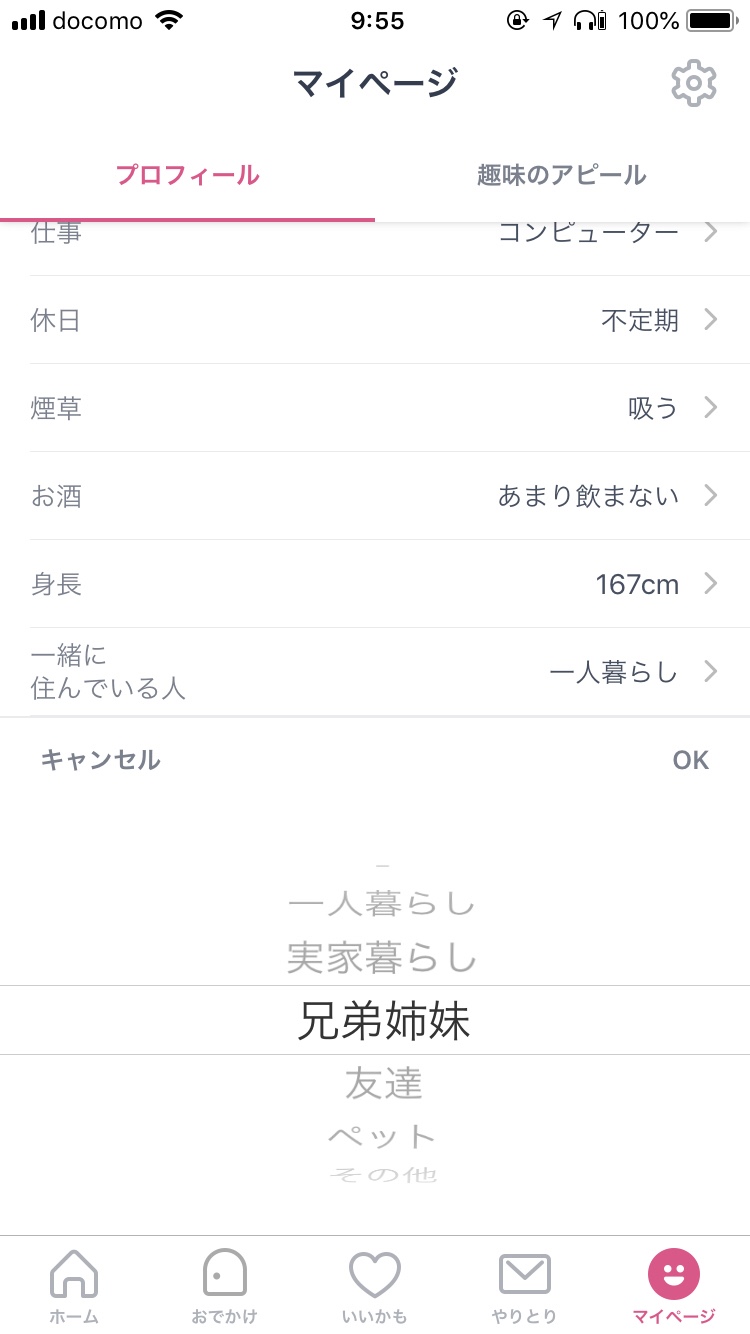Screen dimensions: 750x1334
Task: Select ペット in the picker
Action: 382,1136
